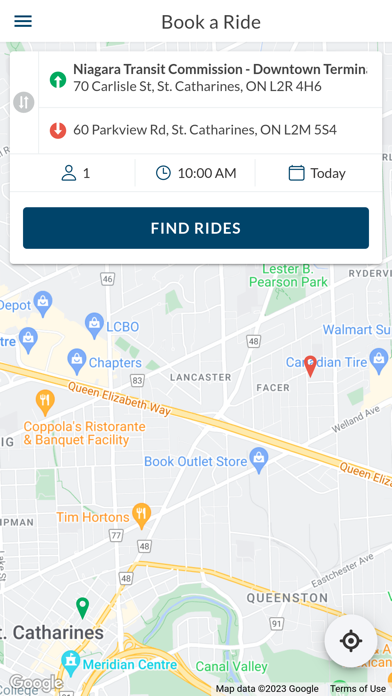Edit pickup at Niagara Transit Commission
This screenshot has width=392, height=696.
pos(210,80)
